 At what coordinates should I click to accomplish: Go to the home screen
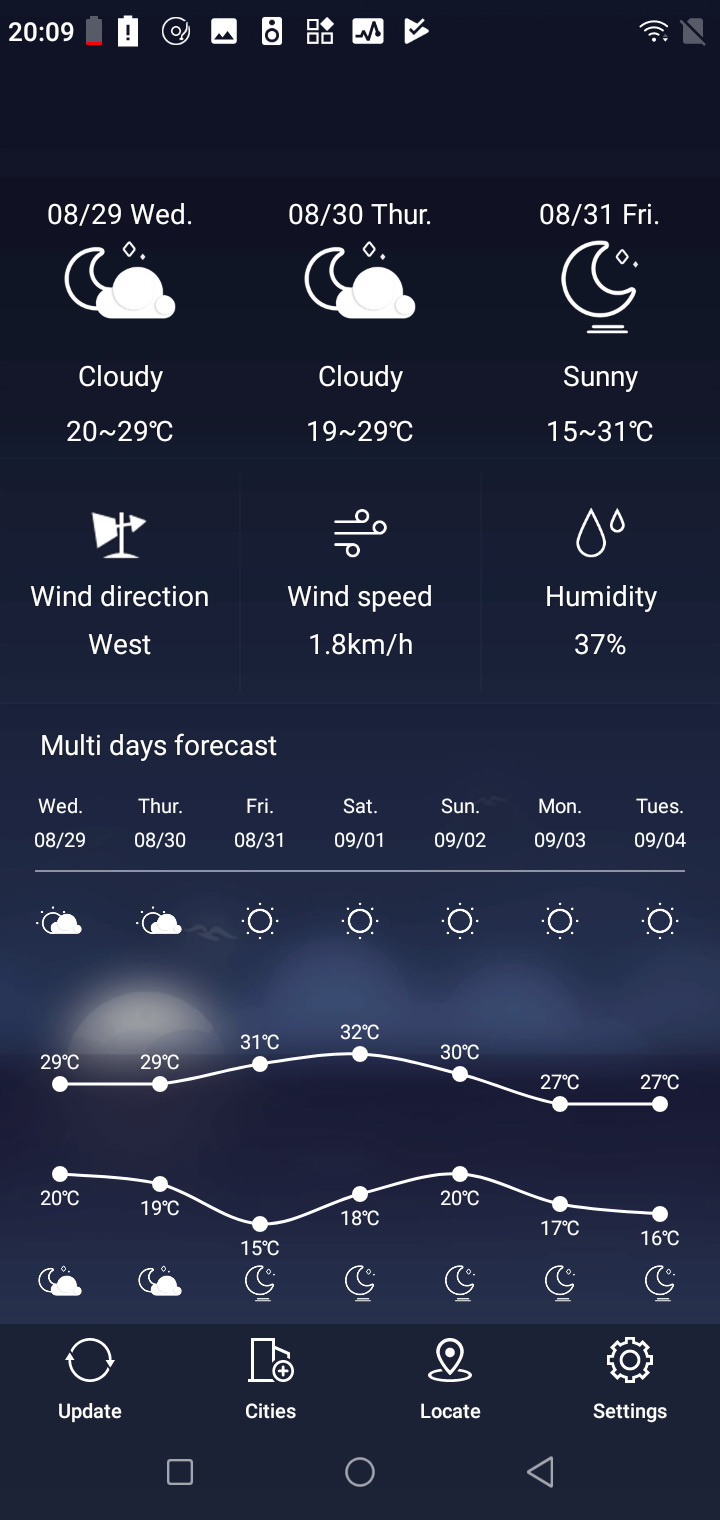tap(360, 1471)
